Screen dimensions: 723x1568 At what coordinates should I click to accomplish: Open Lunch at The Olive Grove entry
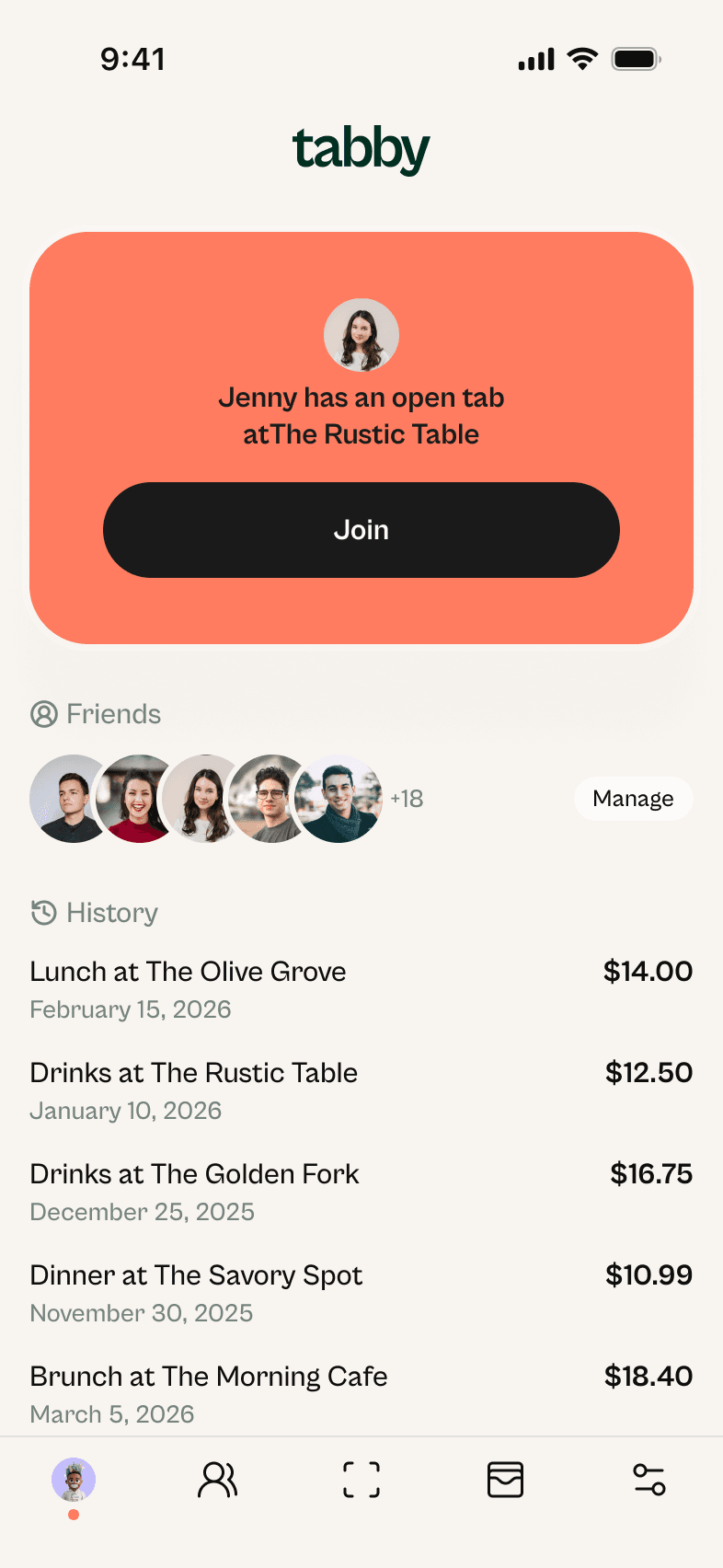(x=361, y=989)
